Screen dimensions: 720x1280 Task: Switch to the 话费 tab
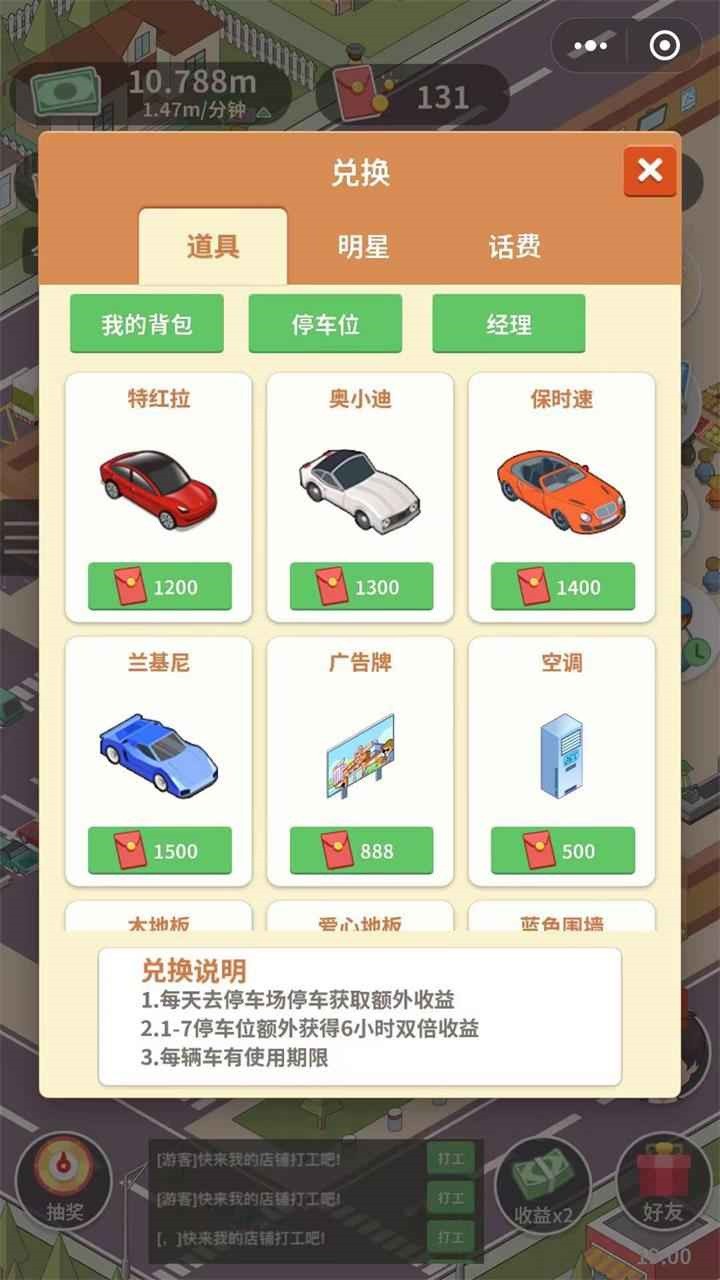(514, 246)
